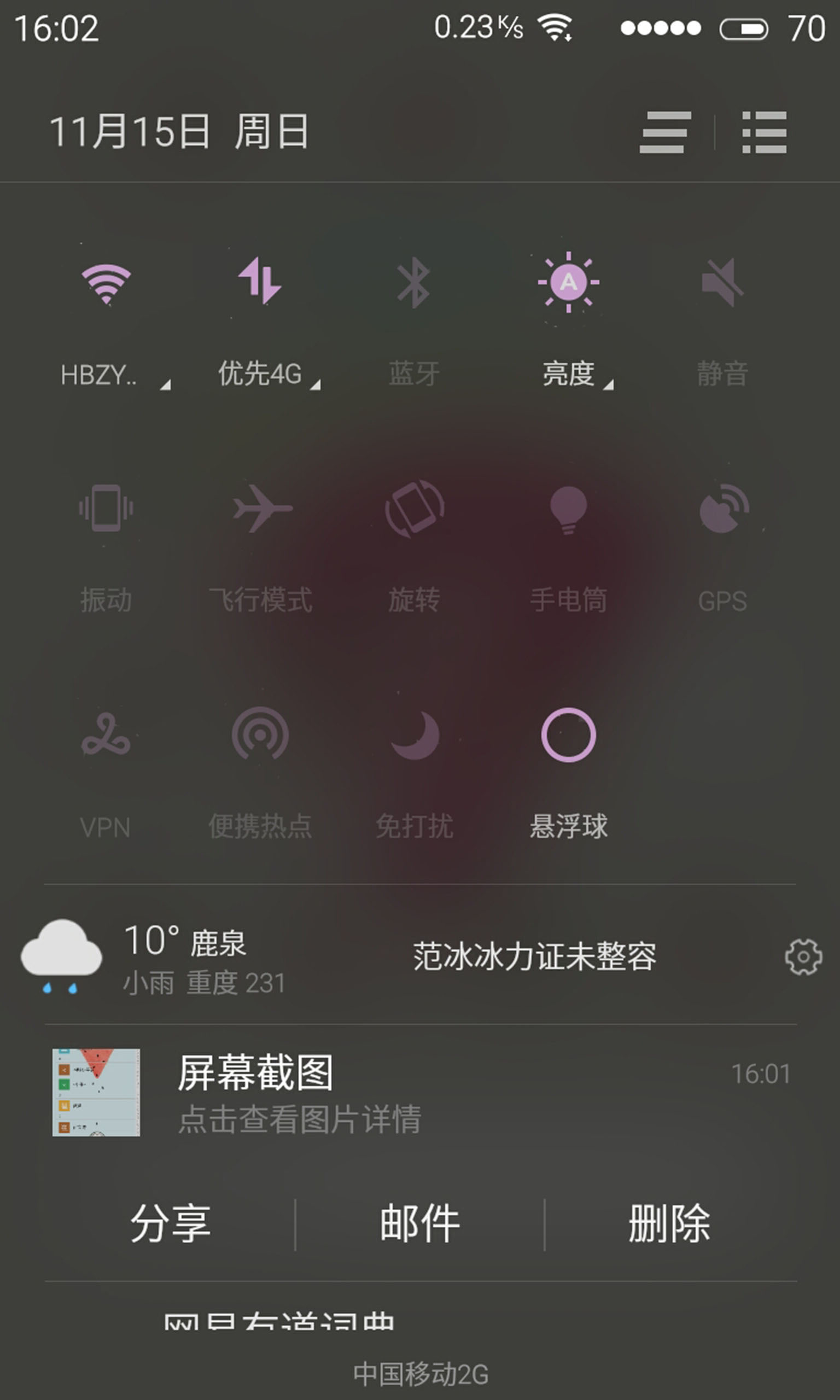Share the screenshot via 分享
The width and height of the screenshot is (840, 1400).
(x=170, y=1223)
